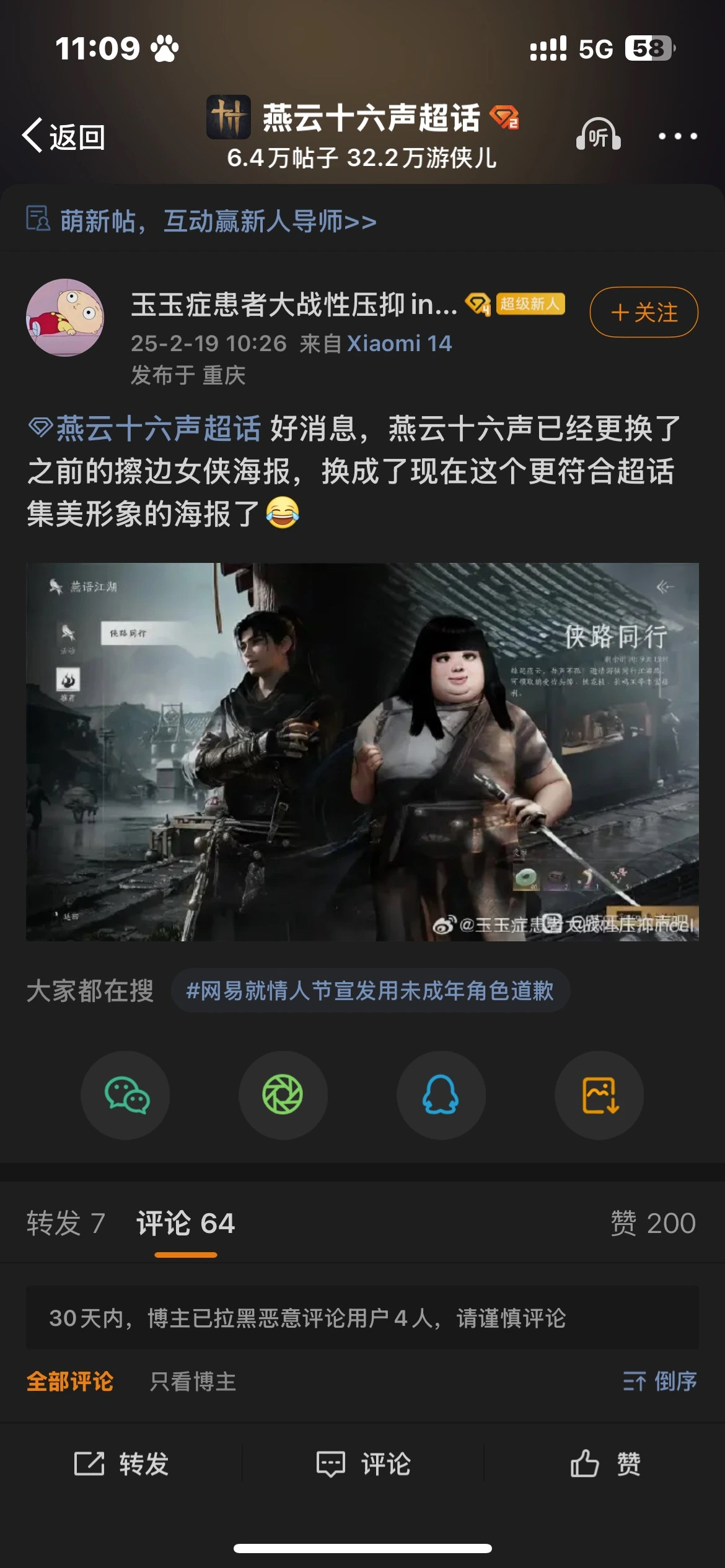This screenshot has height=1568, width=725.
Task: Open the three-dot overflow menu
Action: [677, 136]
